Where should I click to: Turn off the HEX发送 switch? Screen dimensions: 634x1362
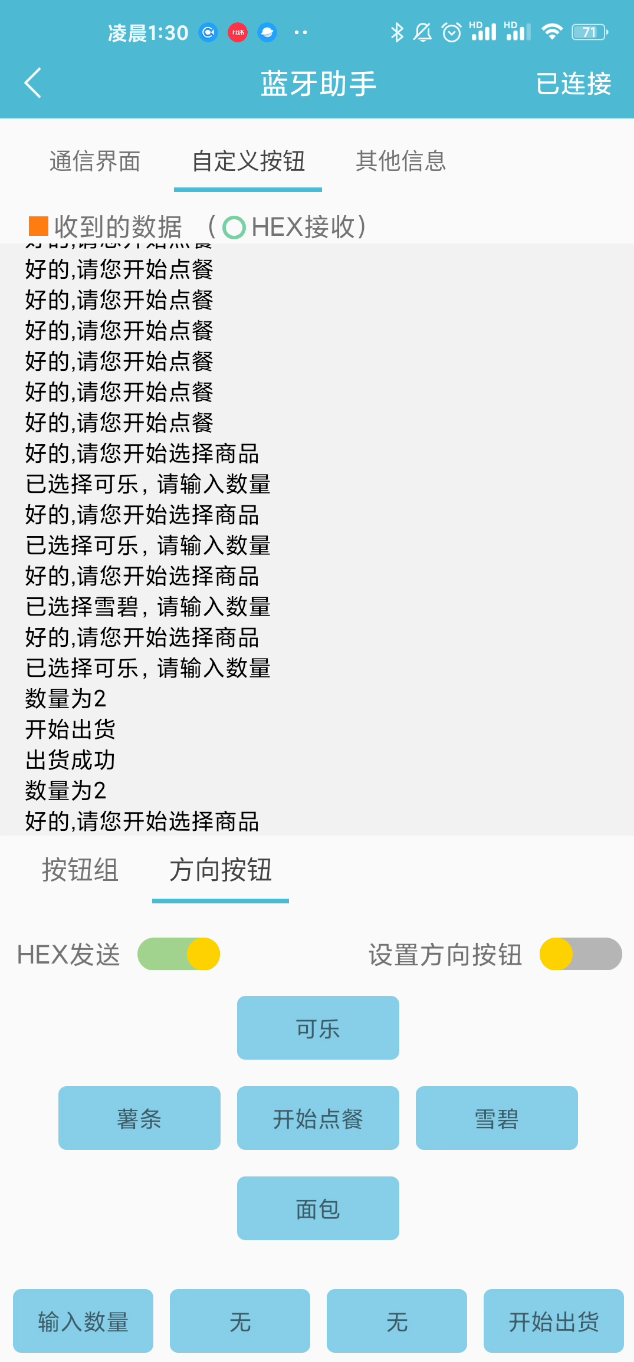point(178,954)
